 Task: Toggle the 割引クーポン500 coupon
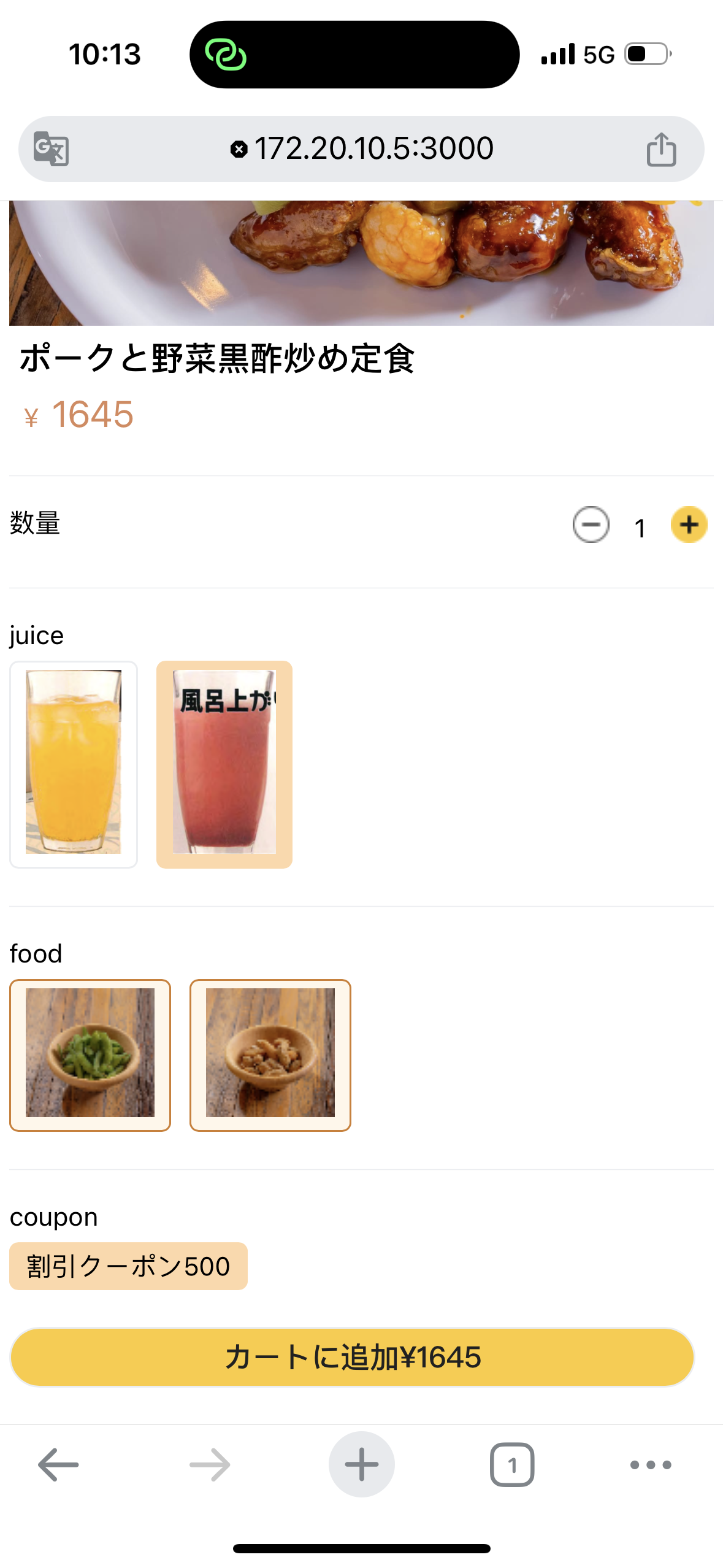(x=128, y=1266)
